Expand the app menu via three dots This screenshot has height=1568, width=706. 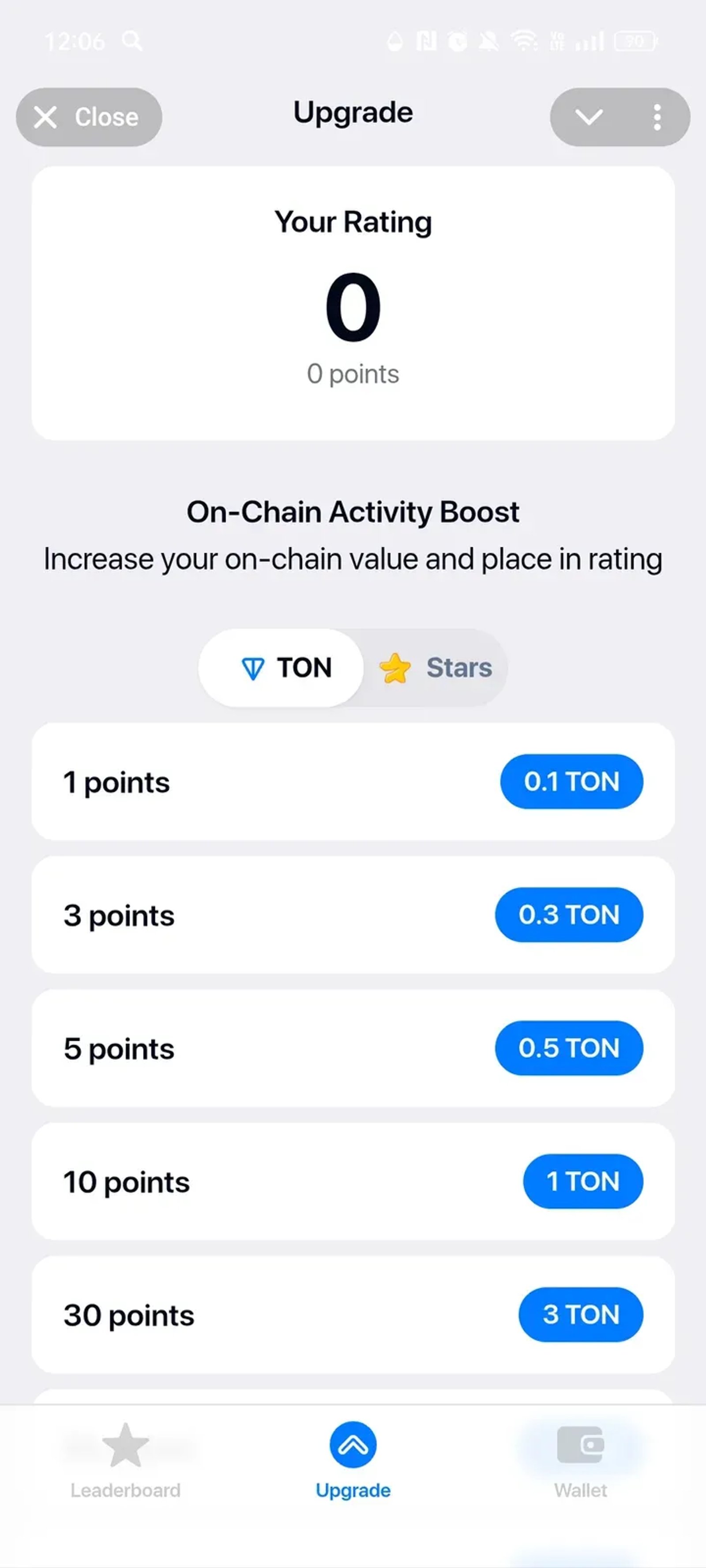pyautogui.click(x=657, y=117)
